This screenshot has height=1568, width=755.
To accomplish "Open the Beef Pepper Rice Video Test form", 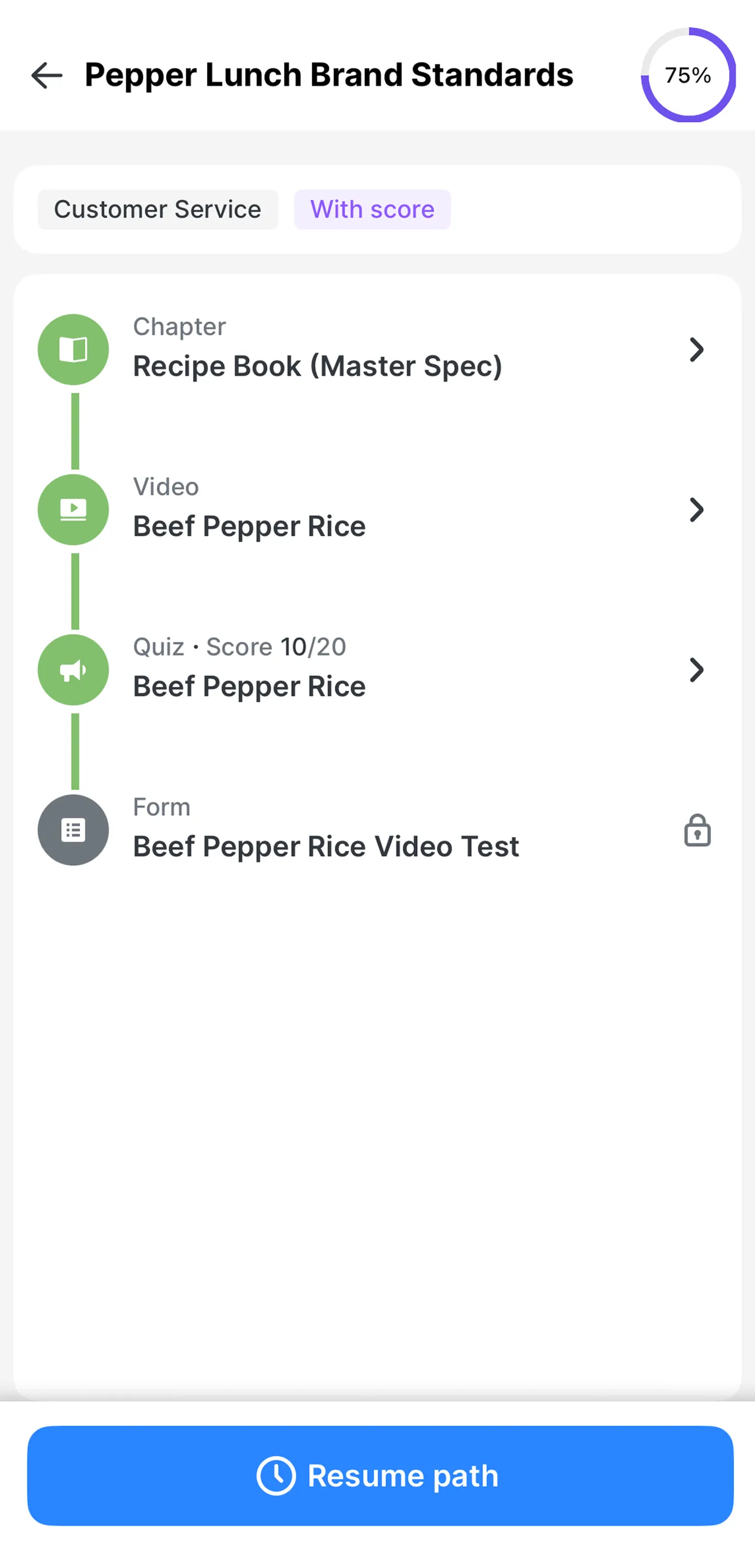I will point(326,846).
